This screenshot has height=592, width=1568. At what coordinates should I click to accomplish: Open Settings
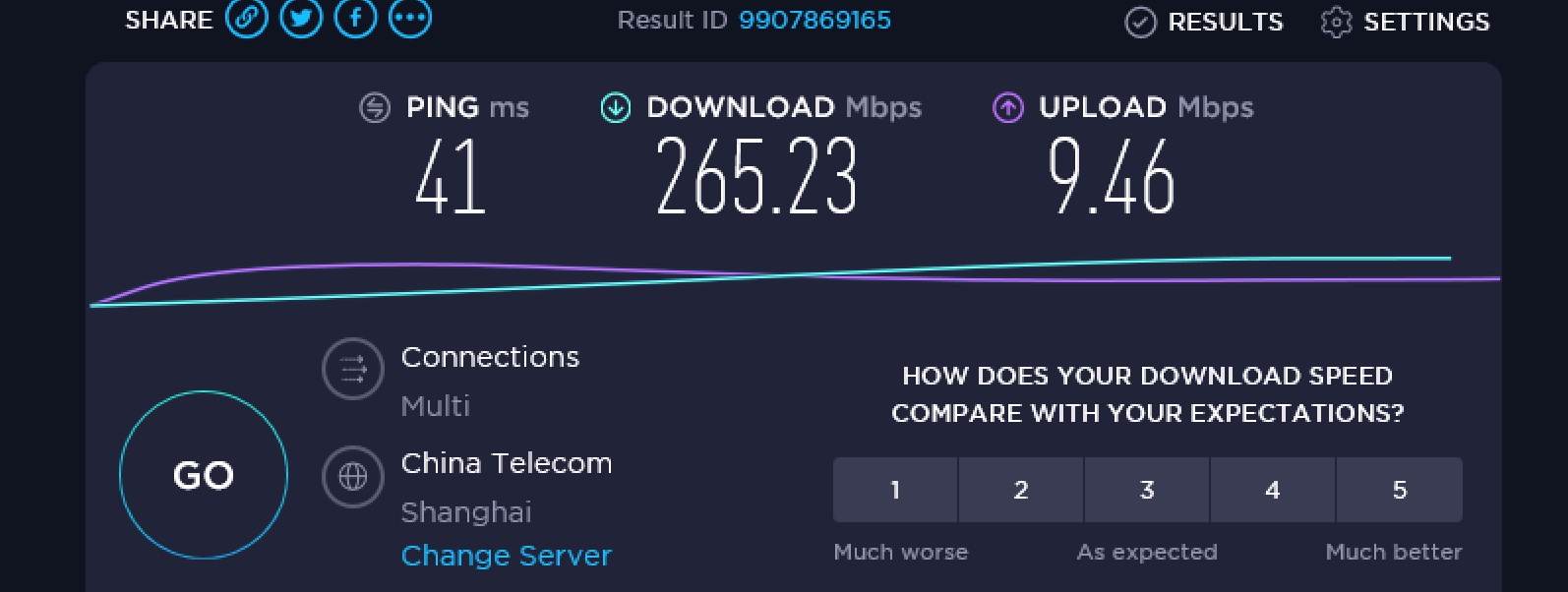point(1406,22)
